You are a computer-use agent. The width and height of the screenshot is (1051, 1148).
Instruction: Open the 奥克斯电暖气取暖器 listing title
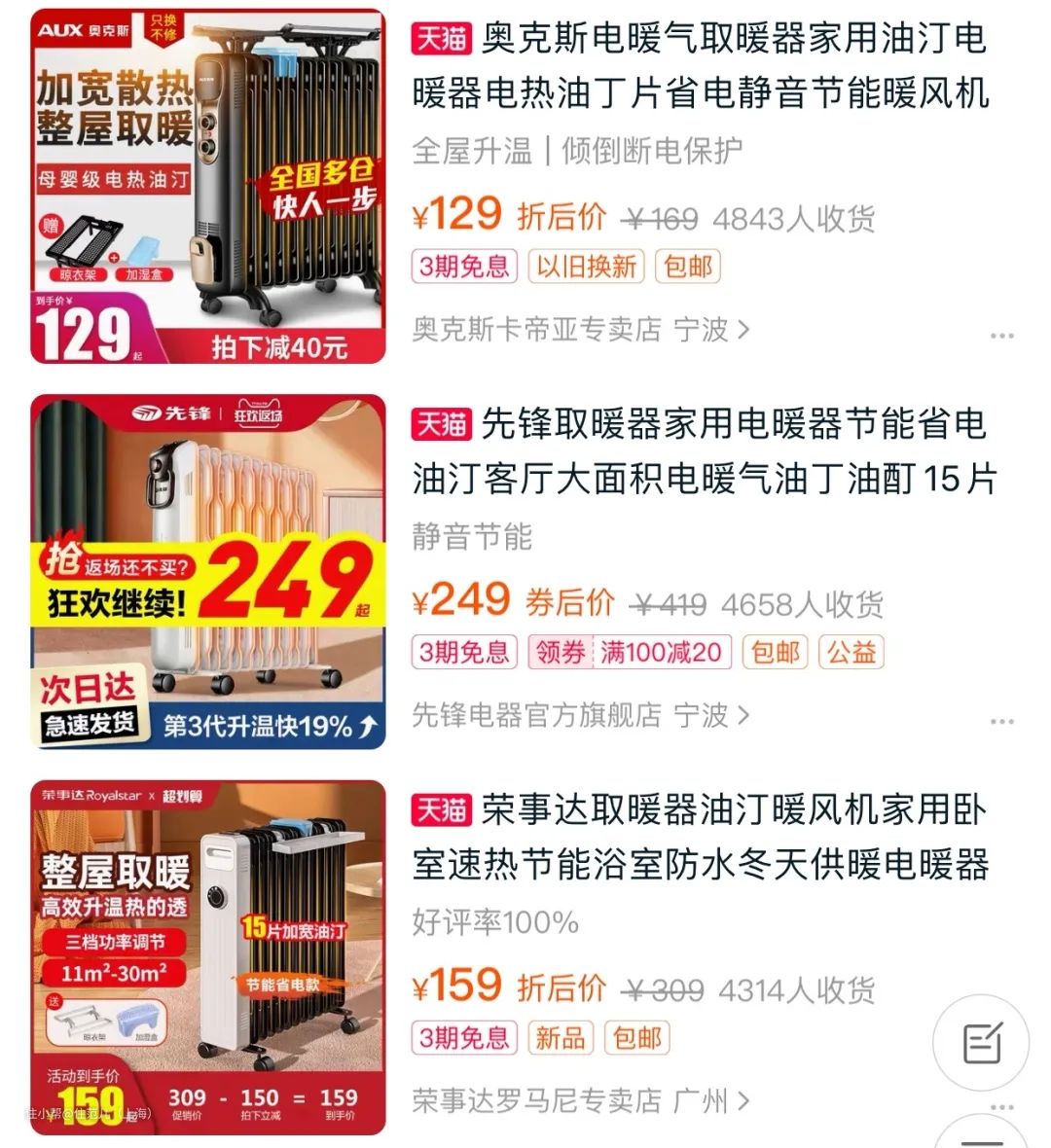[701, 66]
